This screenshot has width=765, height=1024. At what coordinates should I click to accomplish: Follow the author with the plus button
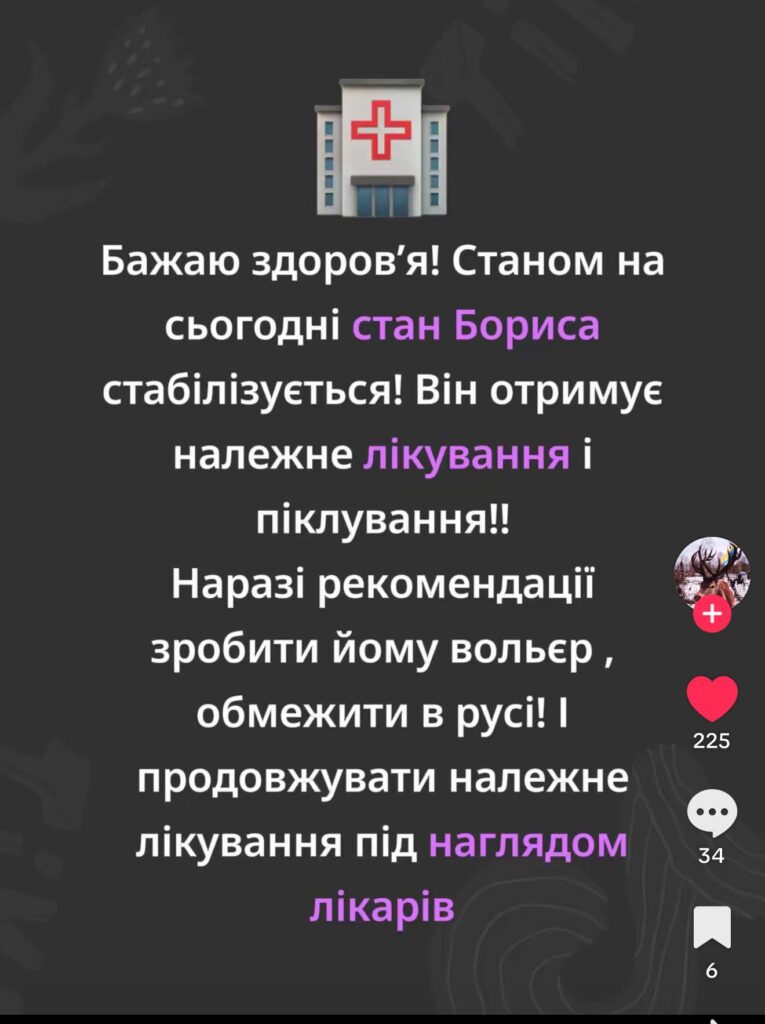point(711,616)
